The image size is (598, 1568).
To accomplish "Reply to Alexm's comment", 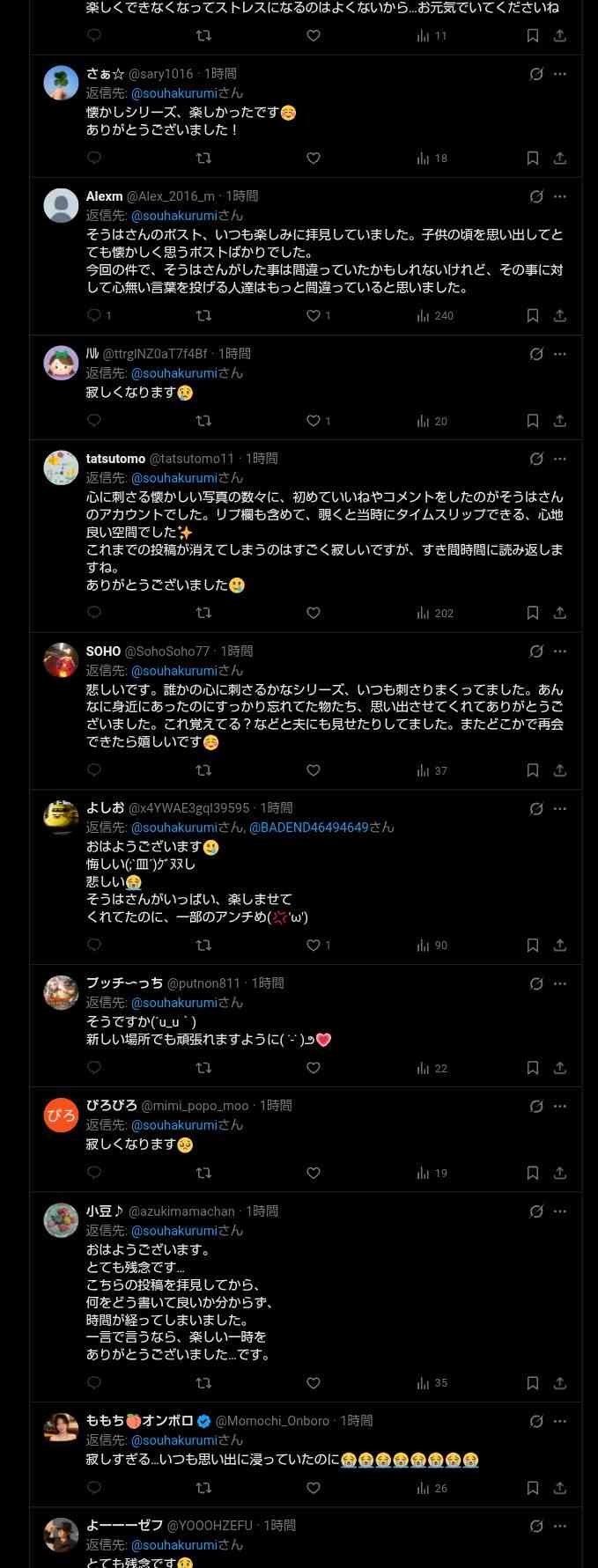I will tap(95, 315).
